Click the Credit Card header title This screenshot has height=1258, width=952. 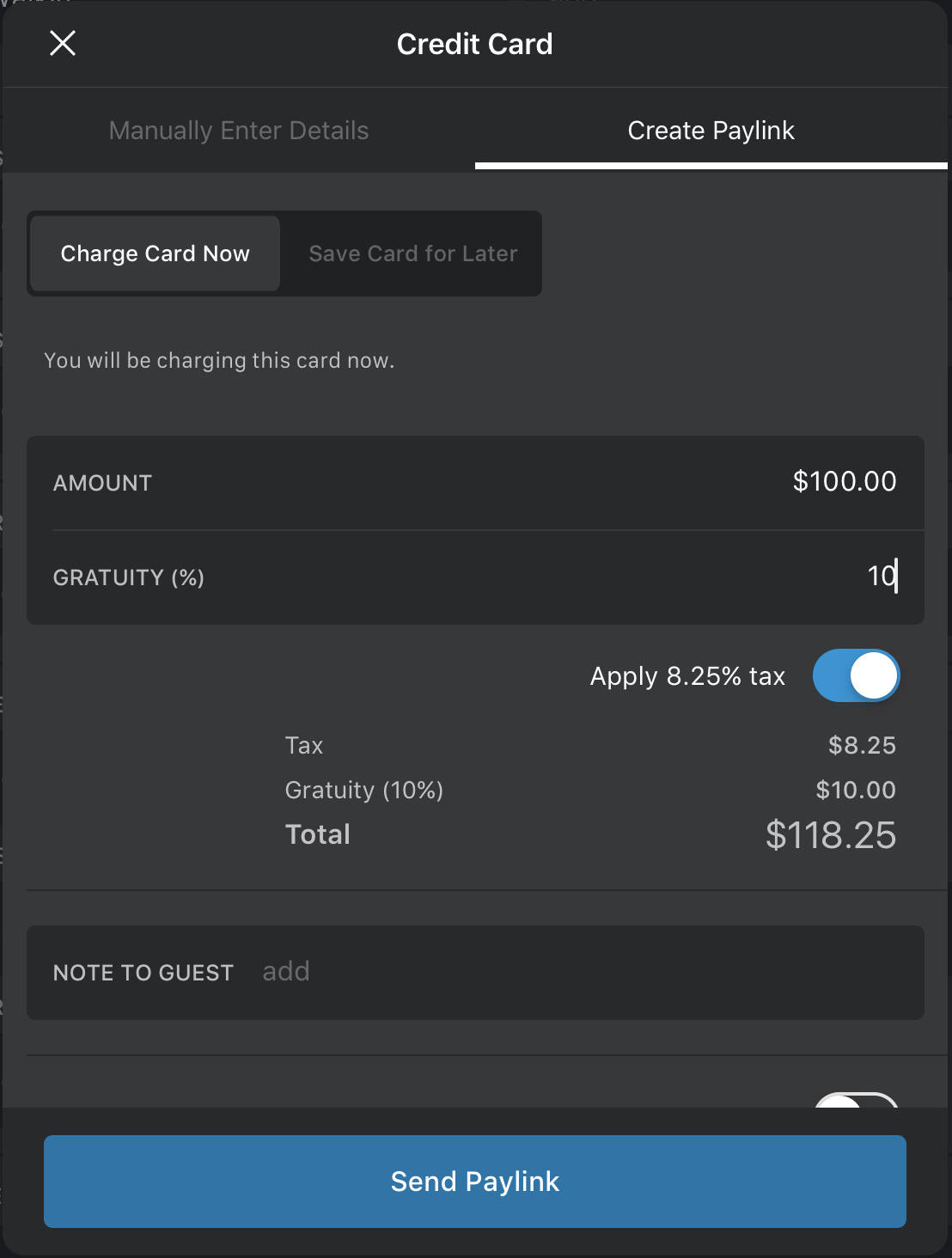pyautogui.click(x=474, y=43)
